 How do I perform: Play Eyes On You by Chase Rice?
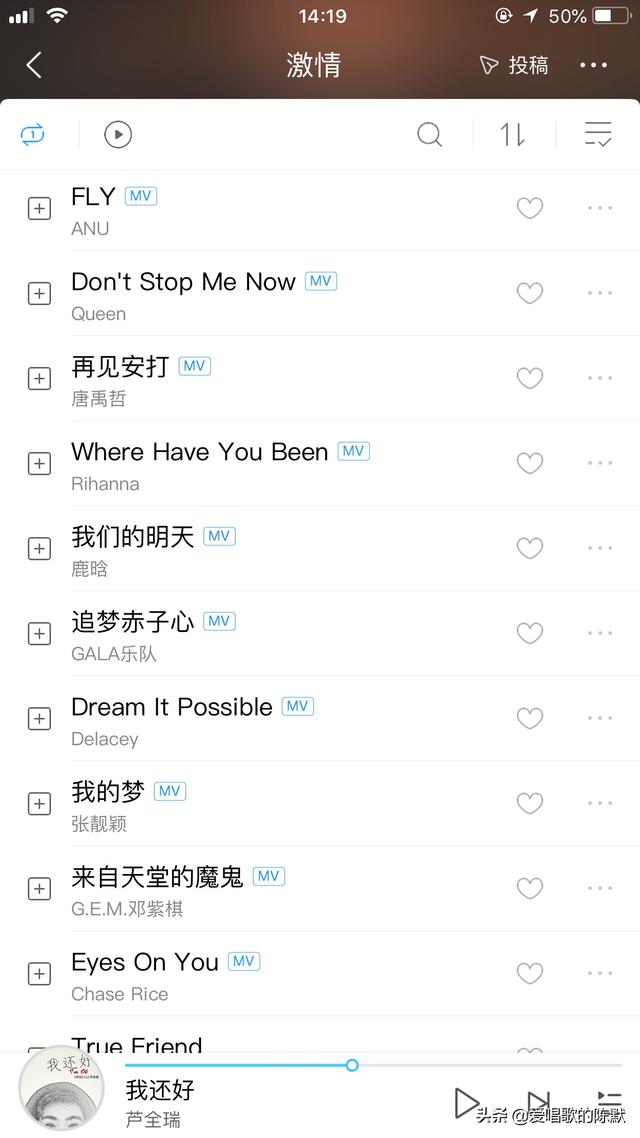tap(276, 974)
